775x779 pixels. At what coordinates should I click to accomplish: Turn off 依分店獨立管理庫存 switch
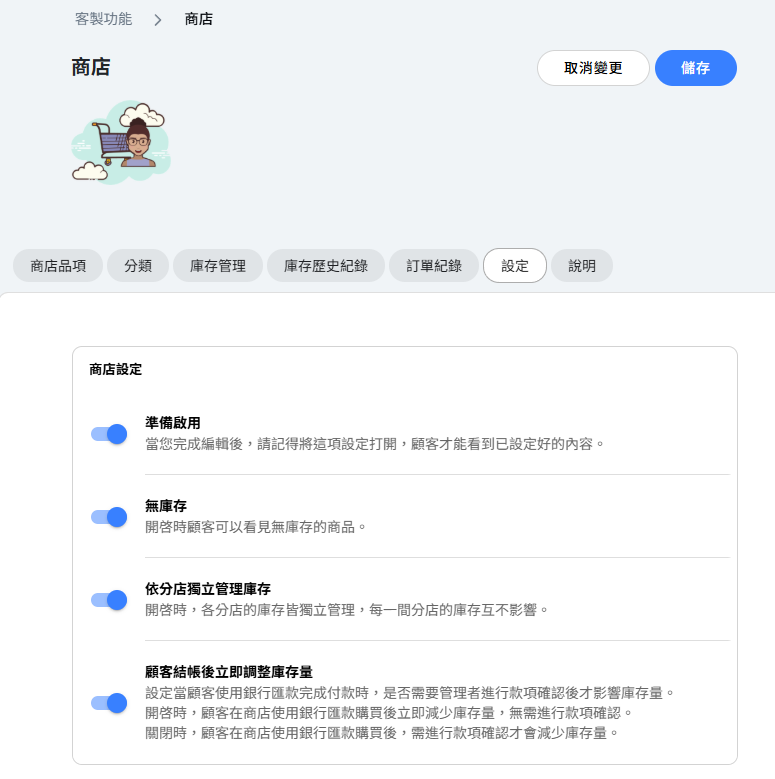click(109, 600)
